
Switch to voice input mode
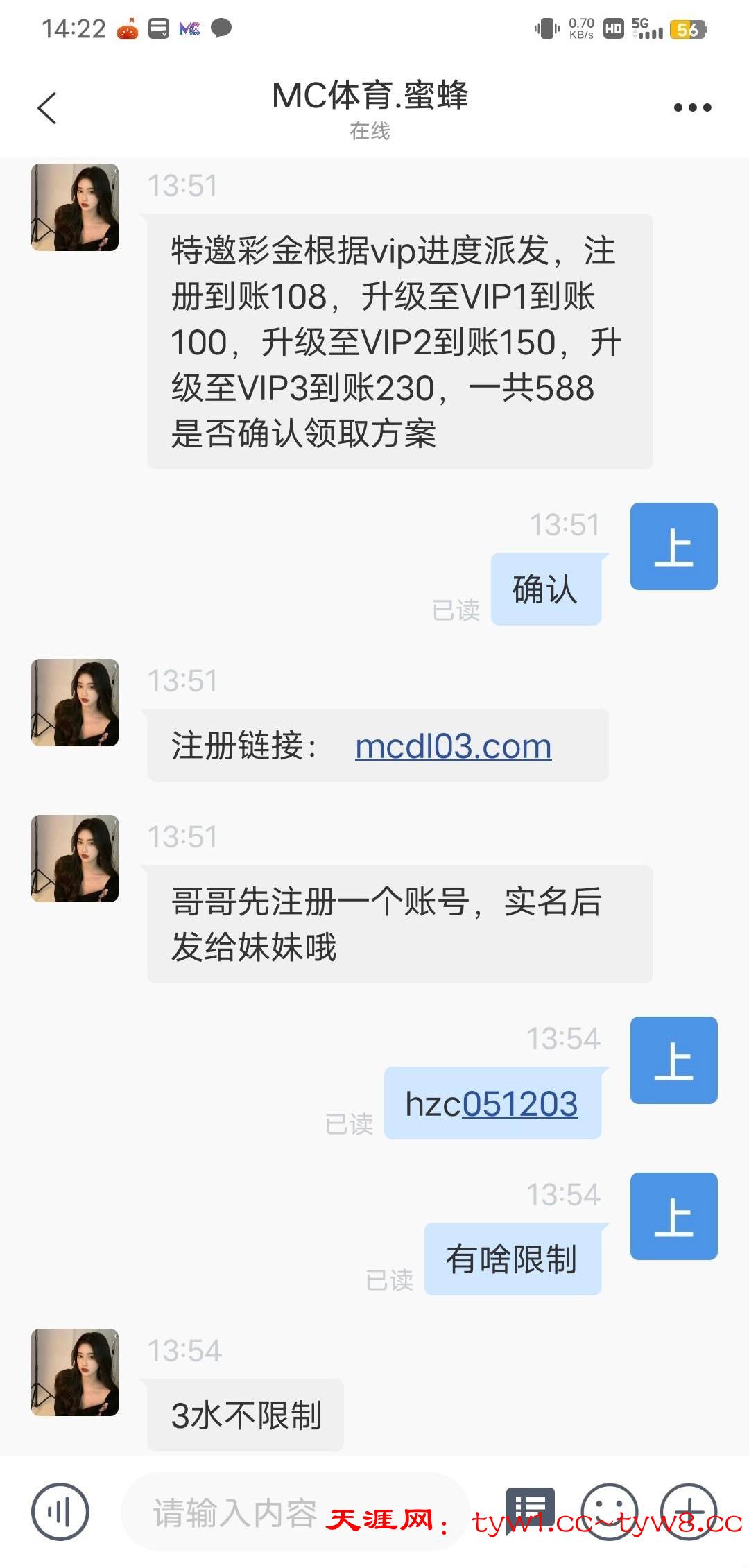pyautogui.click(x=60, y=1511)
